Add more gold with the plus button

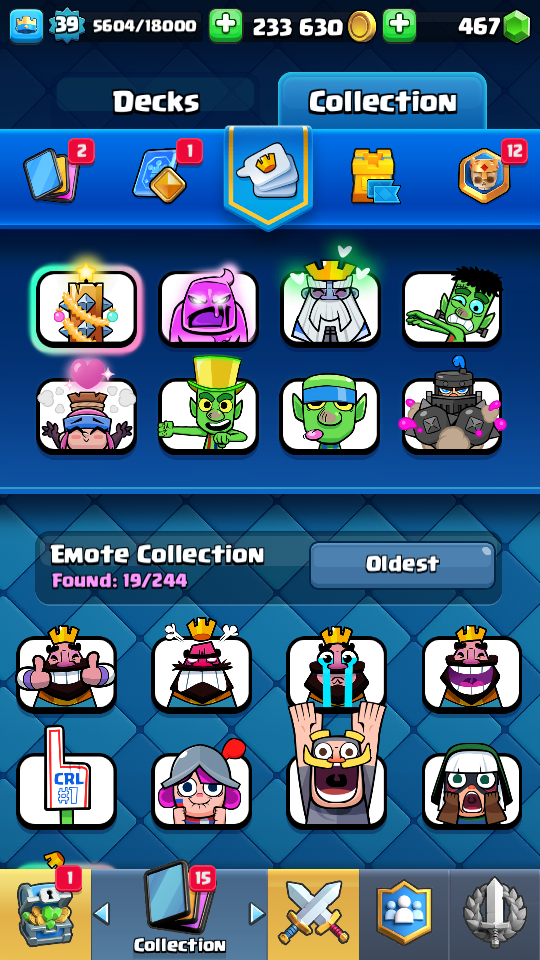click(399, 26)
